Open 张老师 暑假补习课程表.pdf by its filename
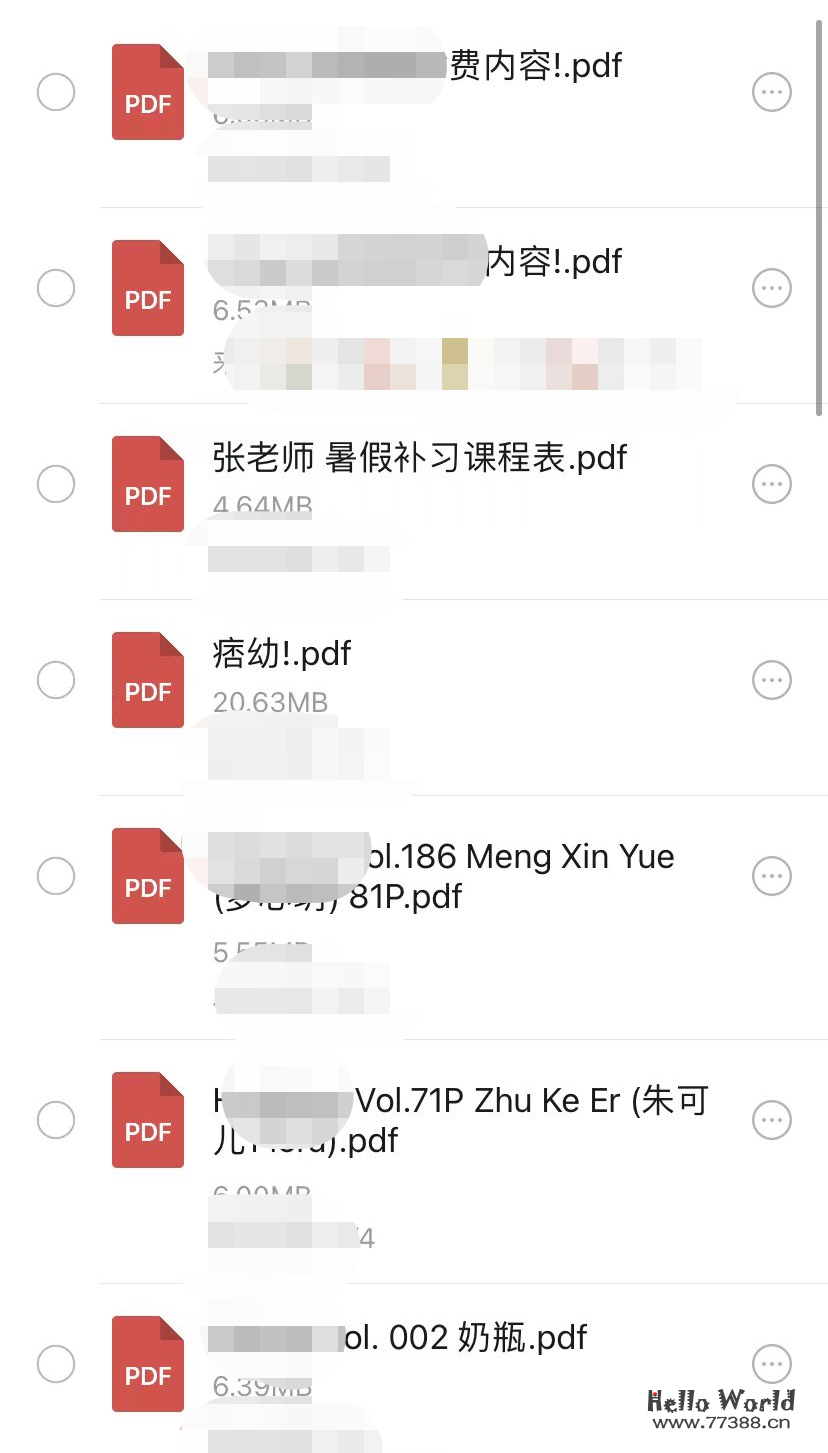 pyautogui.click(x=420, y=457)
